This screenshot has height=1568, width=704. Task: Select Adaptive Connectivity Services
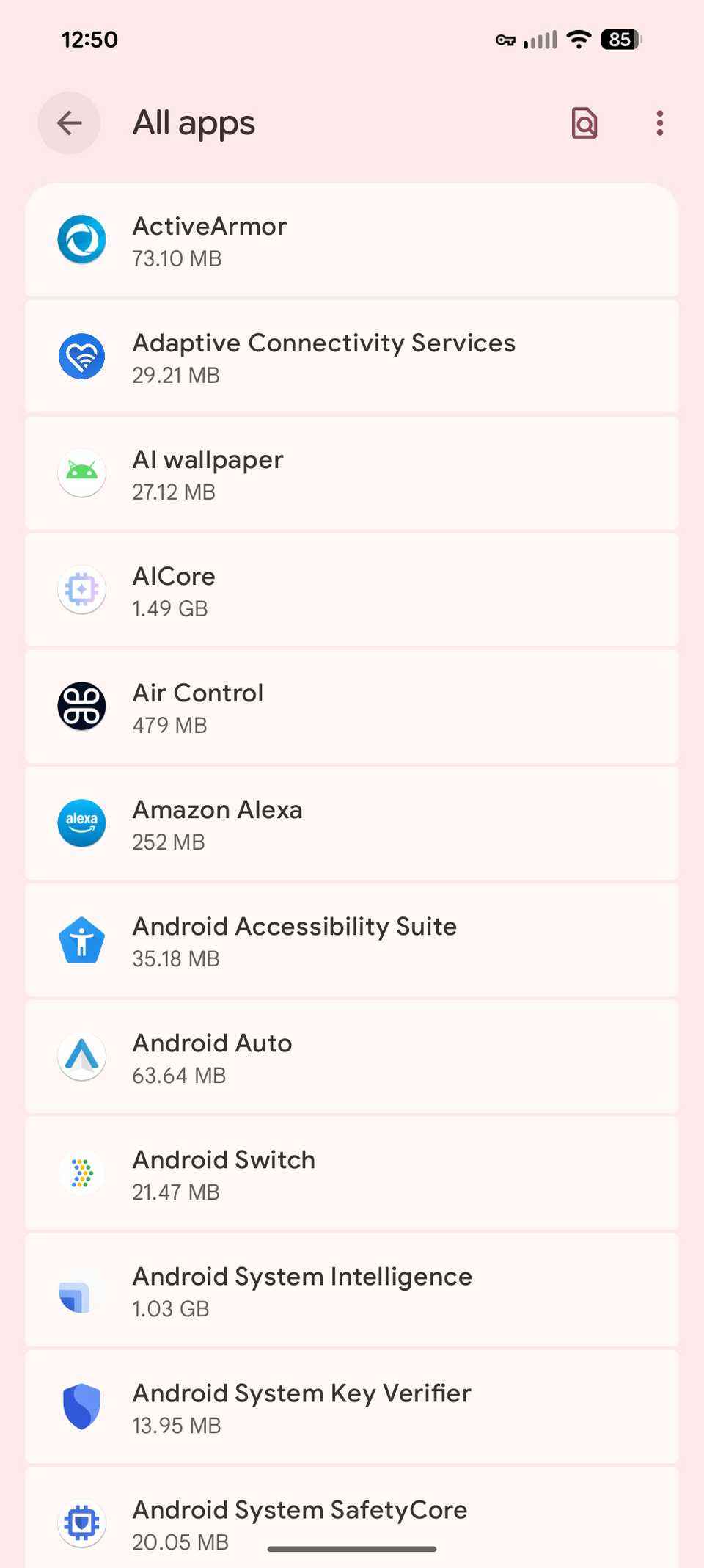[352, 357]
